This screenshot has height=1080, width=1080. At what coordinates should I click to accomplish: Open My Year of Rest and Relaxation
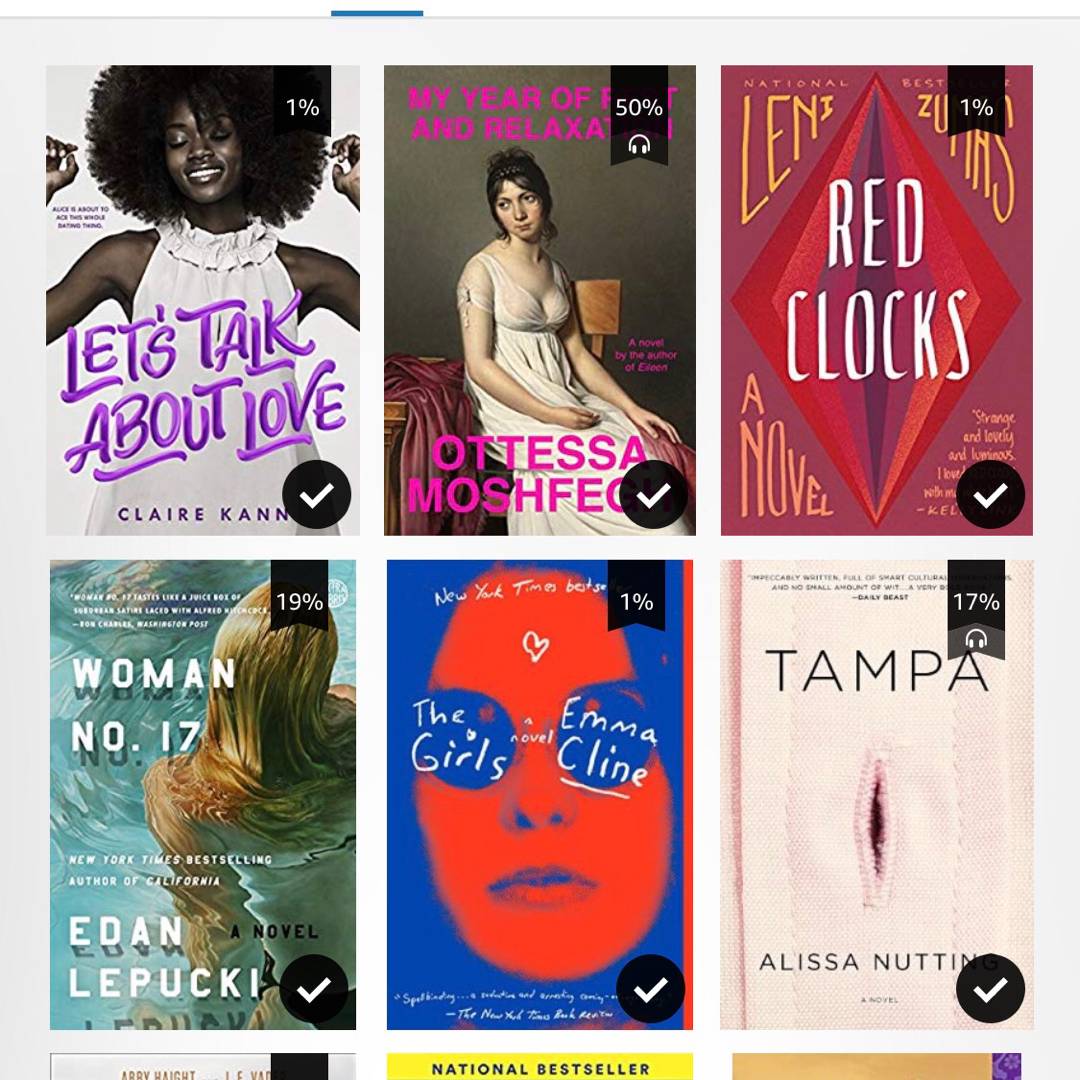[539, 300]
